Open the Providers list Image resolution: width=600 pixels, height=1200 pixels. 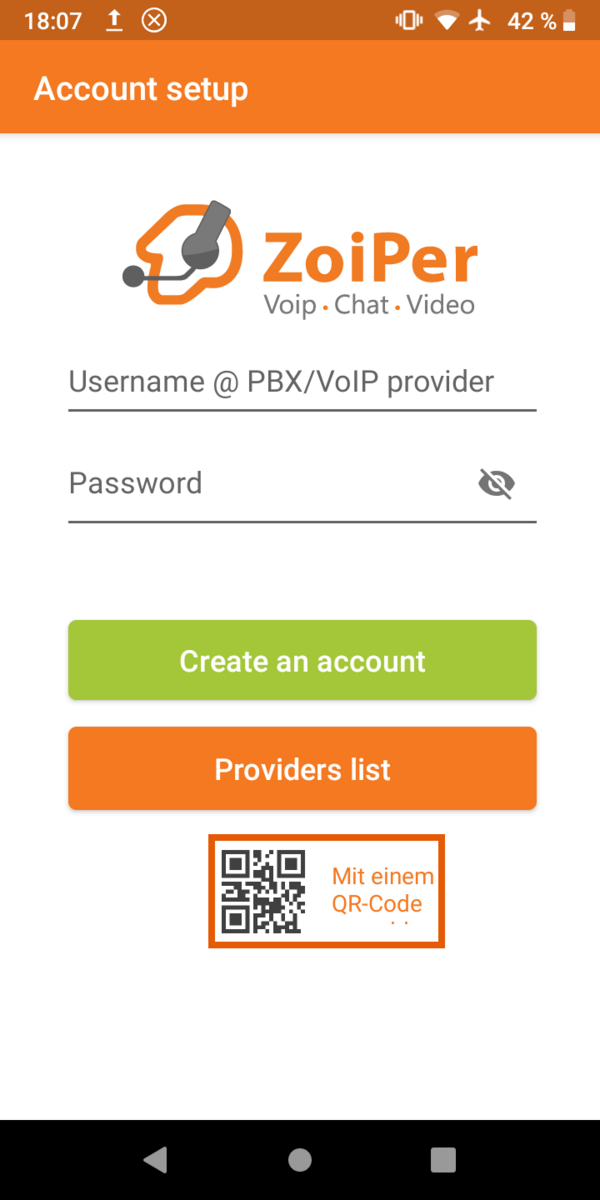click(x=302, y=769)
